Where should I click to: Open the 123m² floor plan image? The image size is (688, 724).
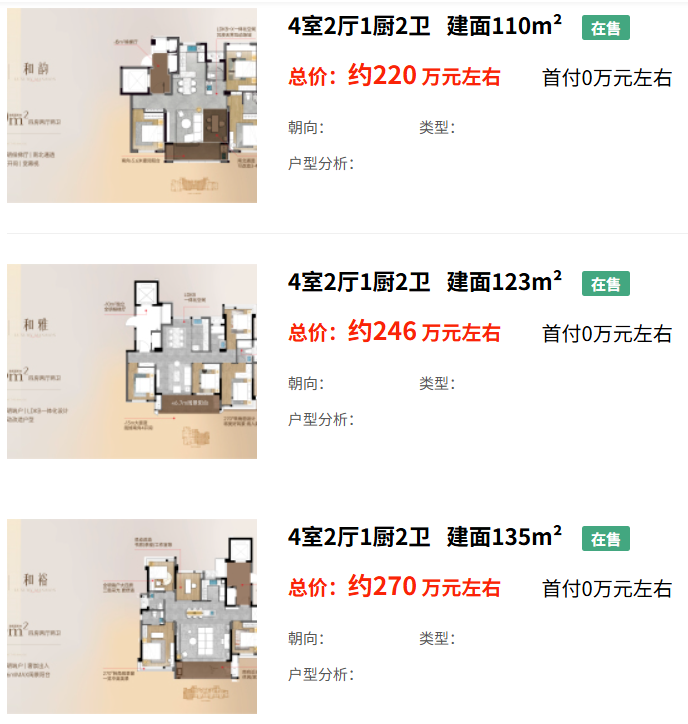point(132,361)
